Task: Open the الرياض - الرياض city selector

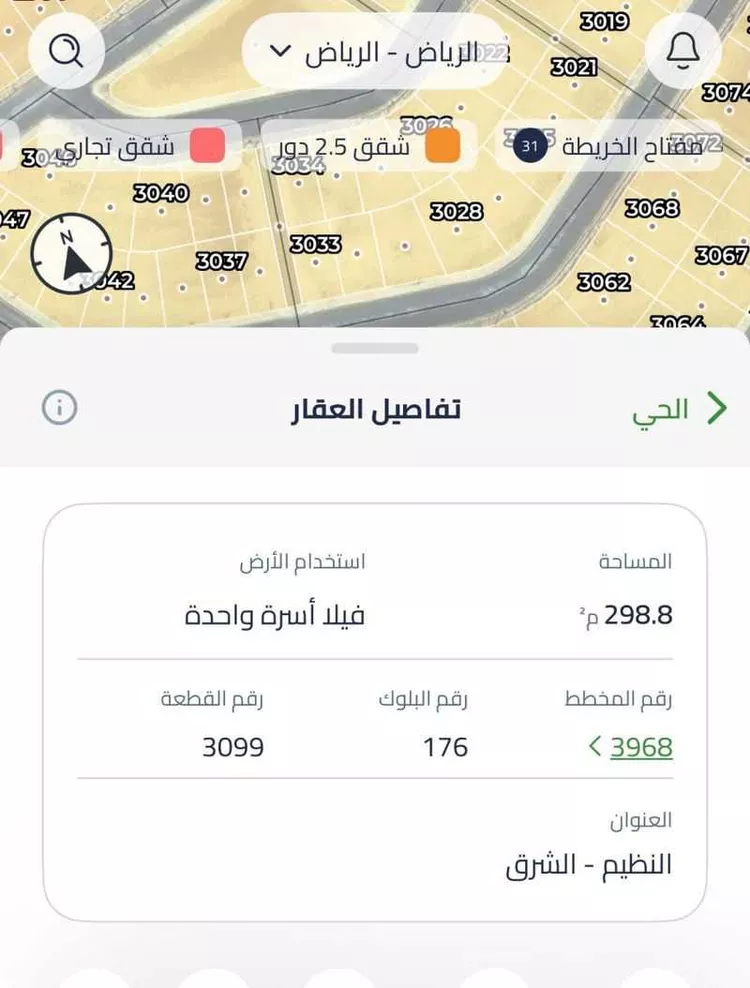Action: (x=375, y=52)
